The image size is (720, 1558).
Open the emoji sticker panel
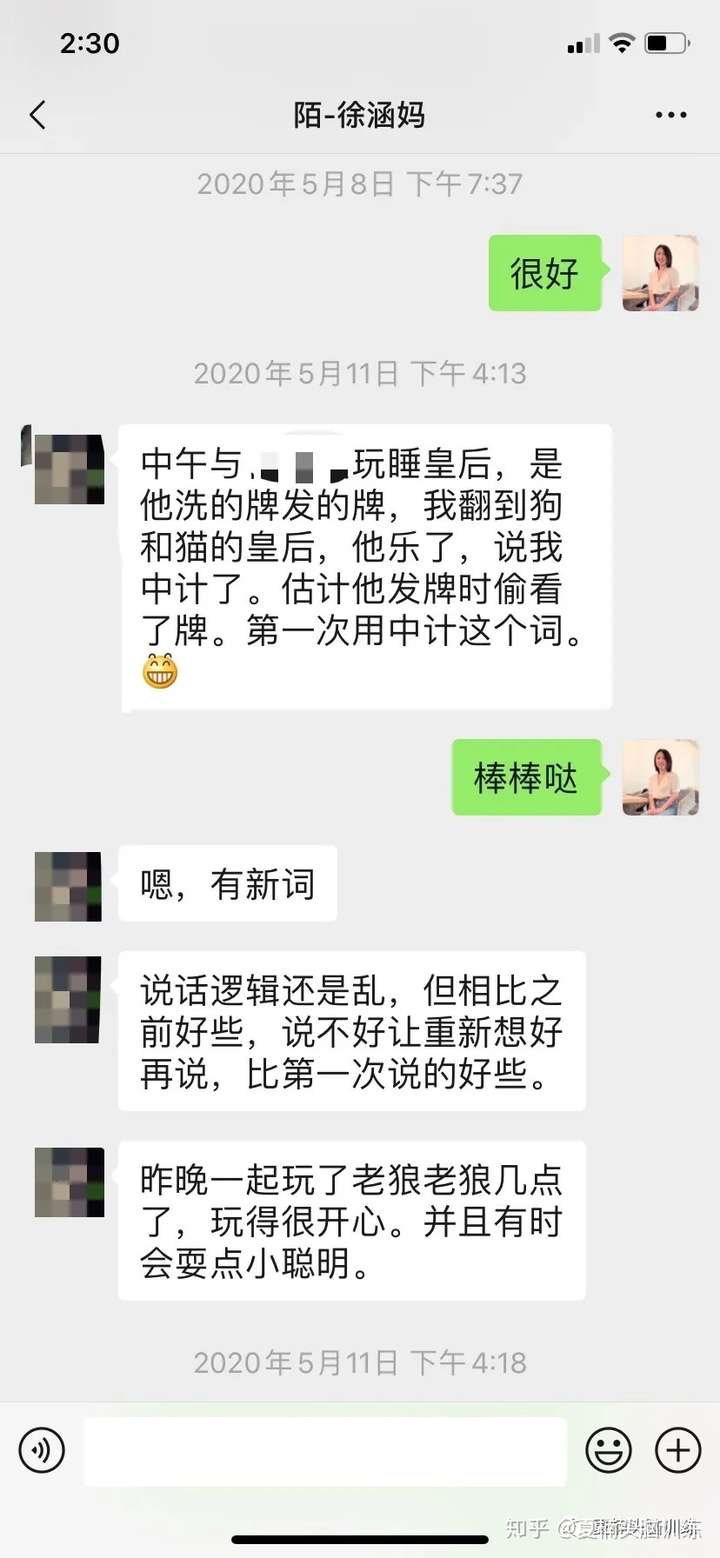608,1450
